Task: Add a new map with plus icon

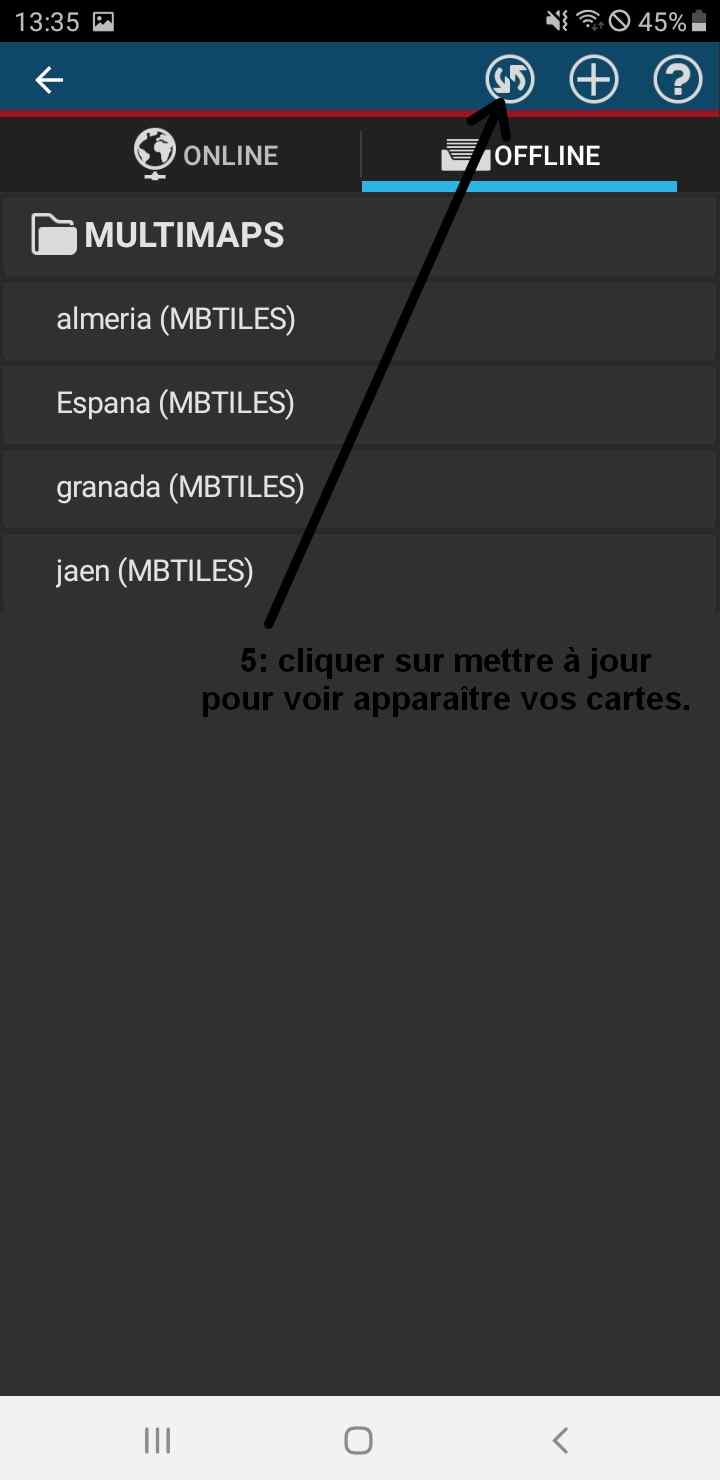Action: pyautogui.click(x=594, y=79)
